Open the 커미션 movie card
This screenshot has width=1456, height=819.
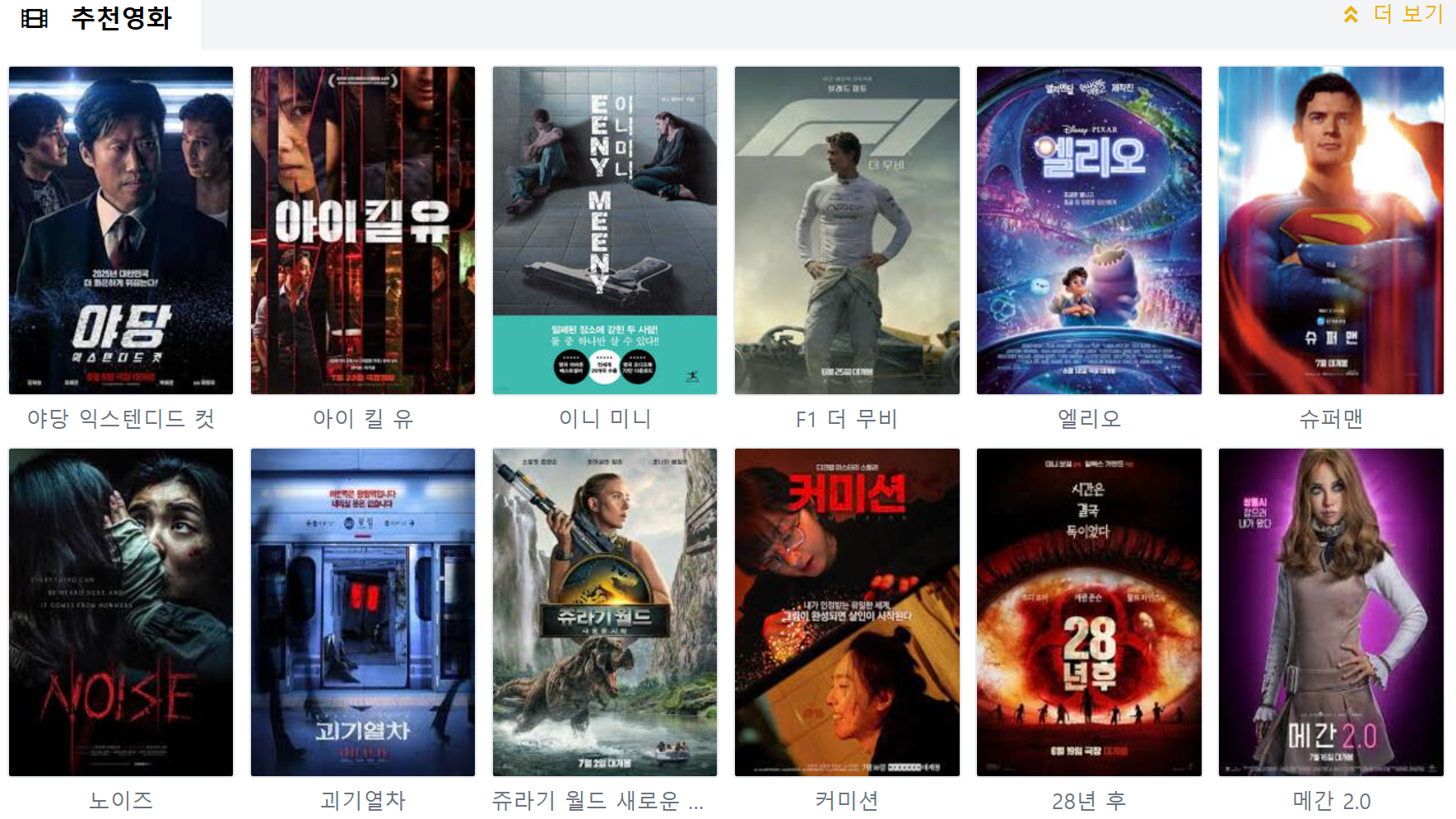tap(847, 612)
